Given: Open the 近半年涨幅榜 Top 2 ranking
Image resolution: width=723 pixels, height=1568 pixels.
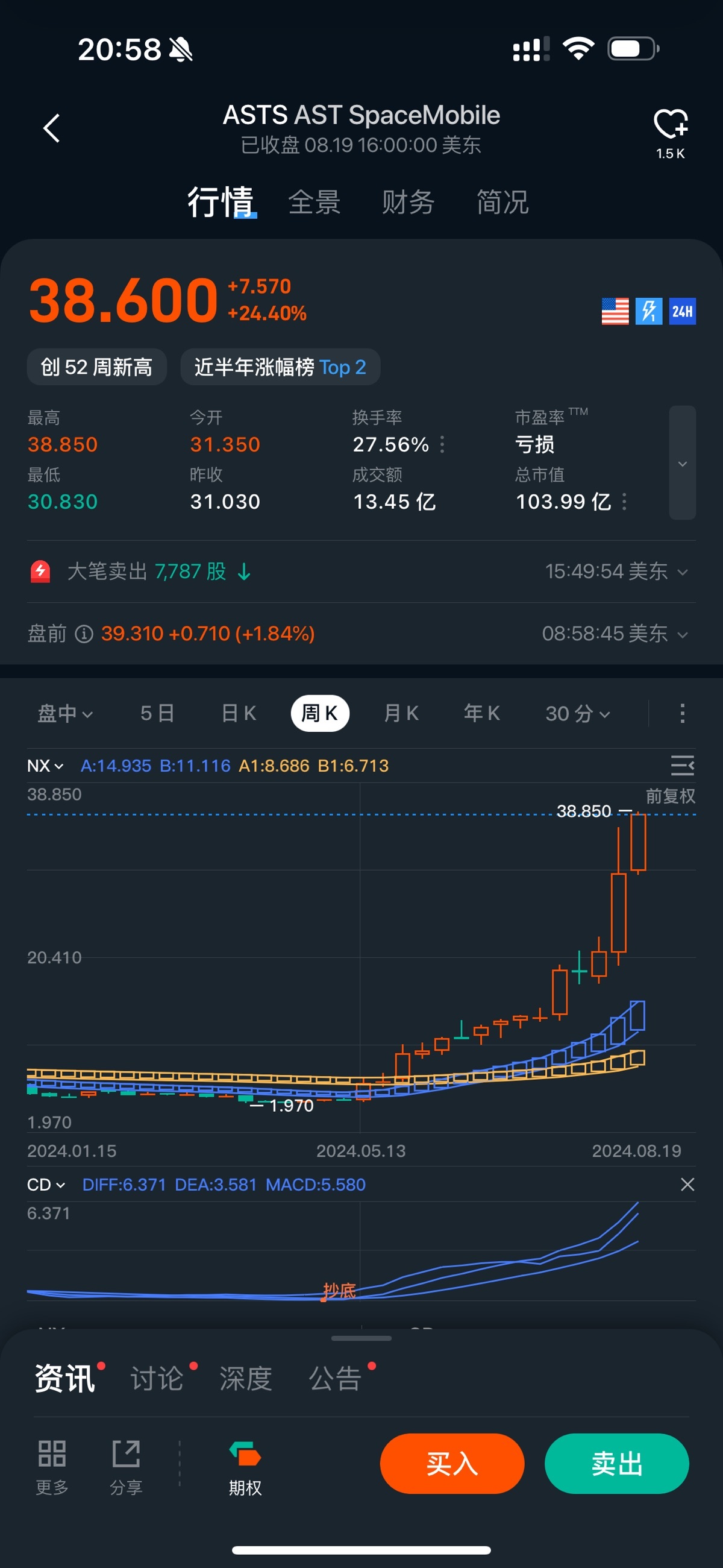Looking at the screenshot, I should (x=280, y=367).
